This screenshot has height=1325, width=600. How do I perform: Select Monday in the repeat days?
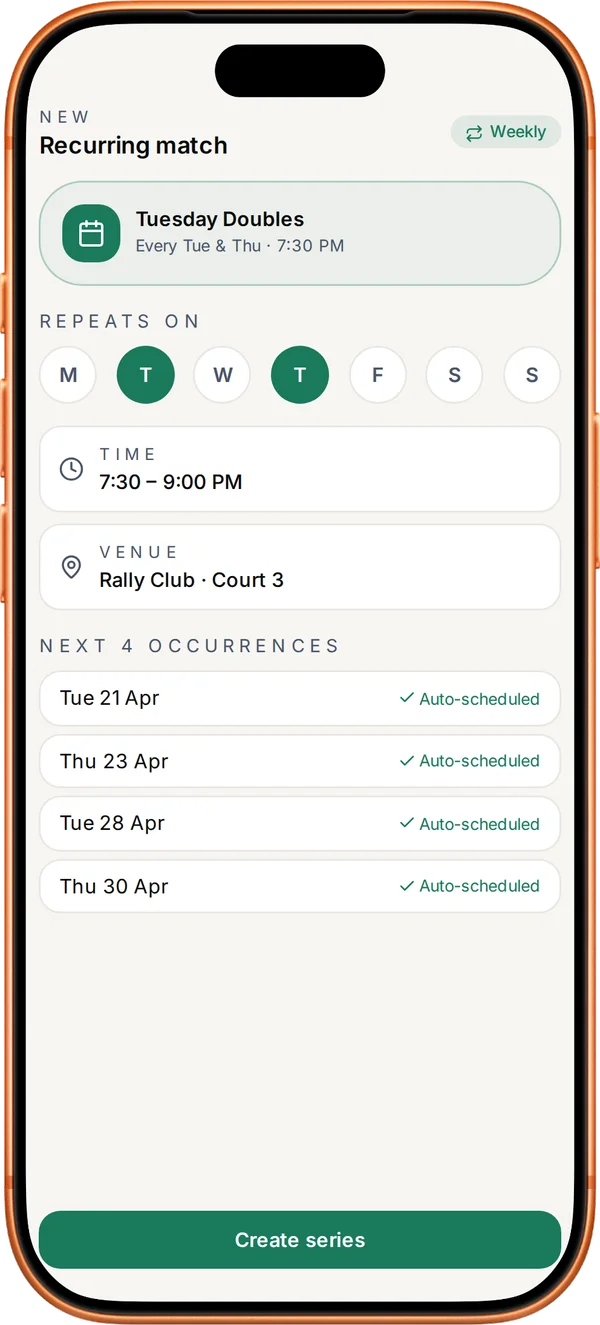coord(68,375)
